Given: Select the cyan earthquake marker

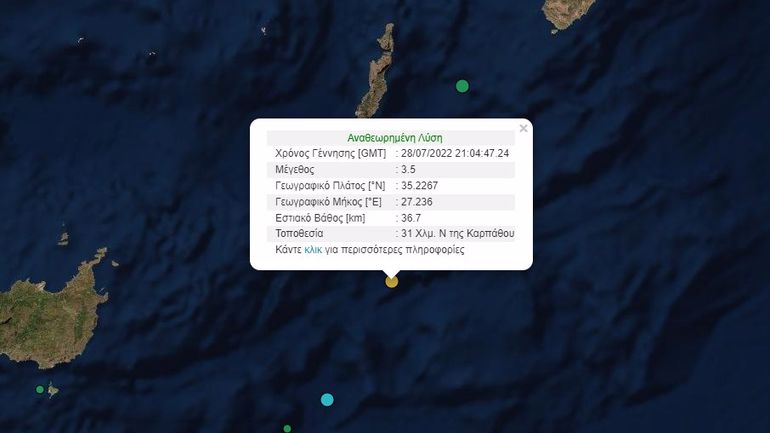Looking at the screenshot, I should coord(327,400).
